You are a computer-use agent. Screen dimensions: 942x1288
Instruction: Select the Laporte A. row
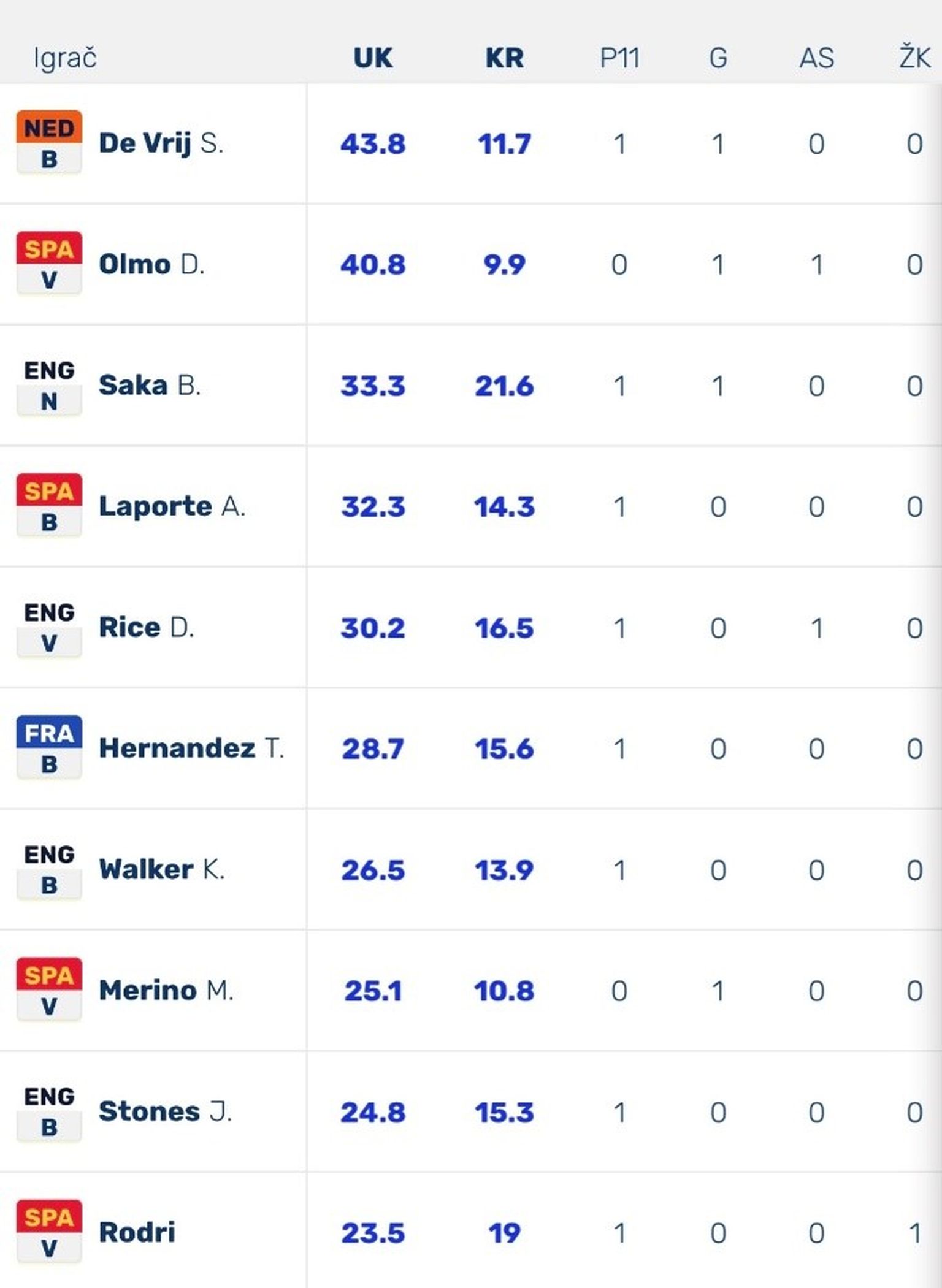(172, 506)
